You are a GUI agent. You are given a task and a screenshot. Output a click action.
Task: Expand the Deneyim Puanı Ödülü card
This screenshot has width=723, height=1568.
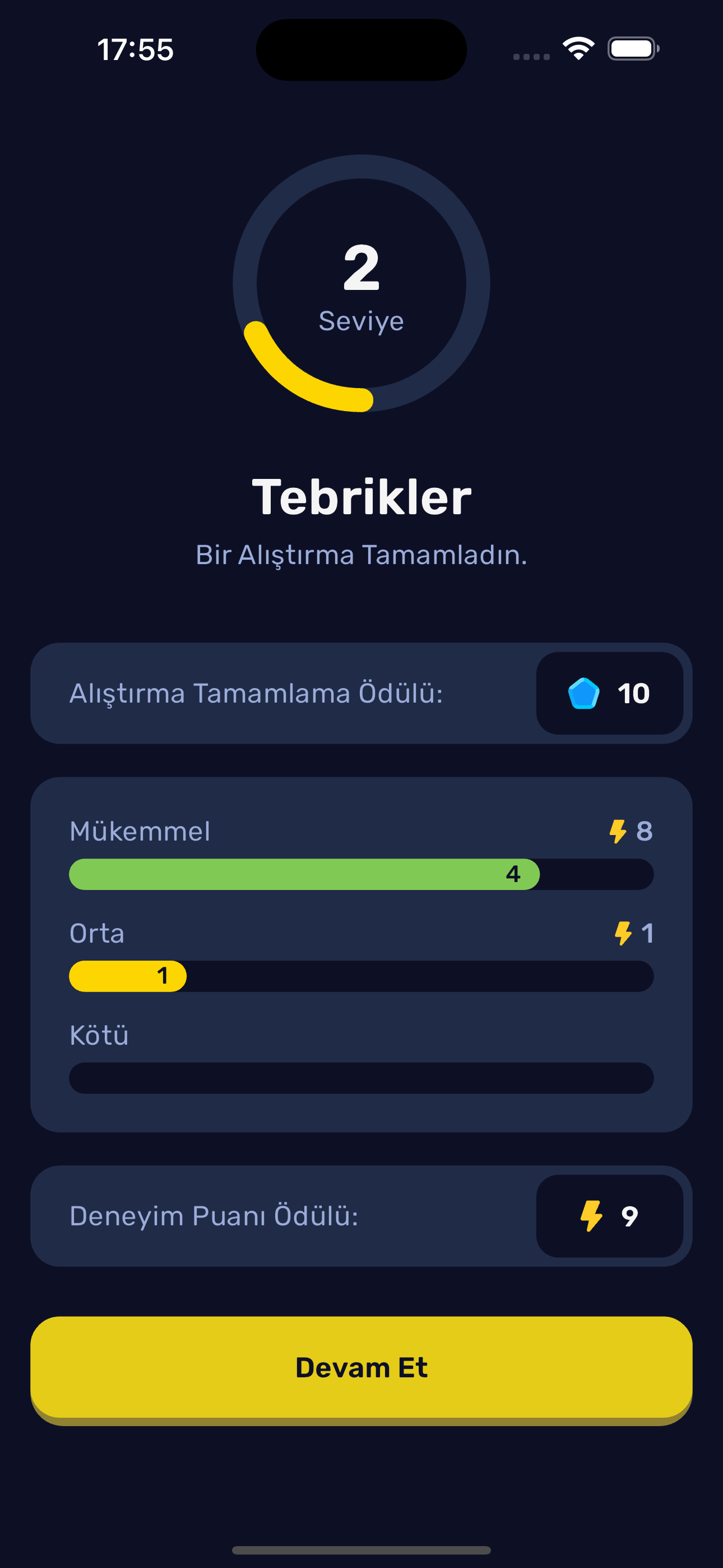(361, 1216)
